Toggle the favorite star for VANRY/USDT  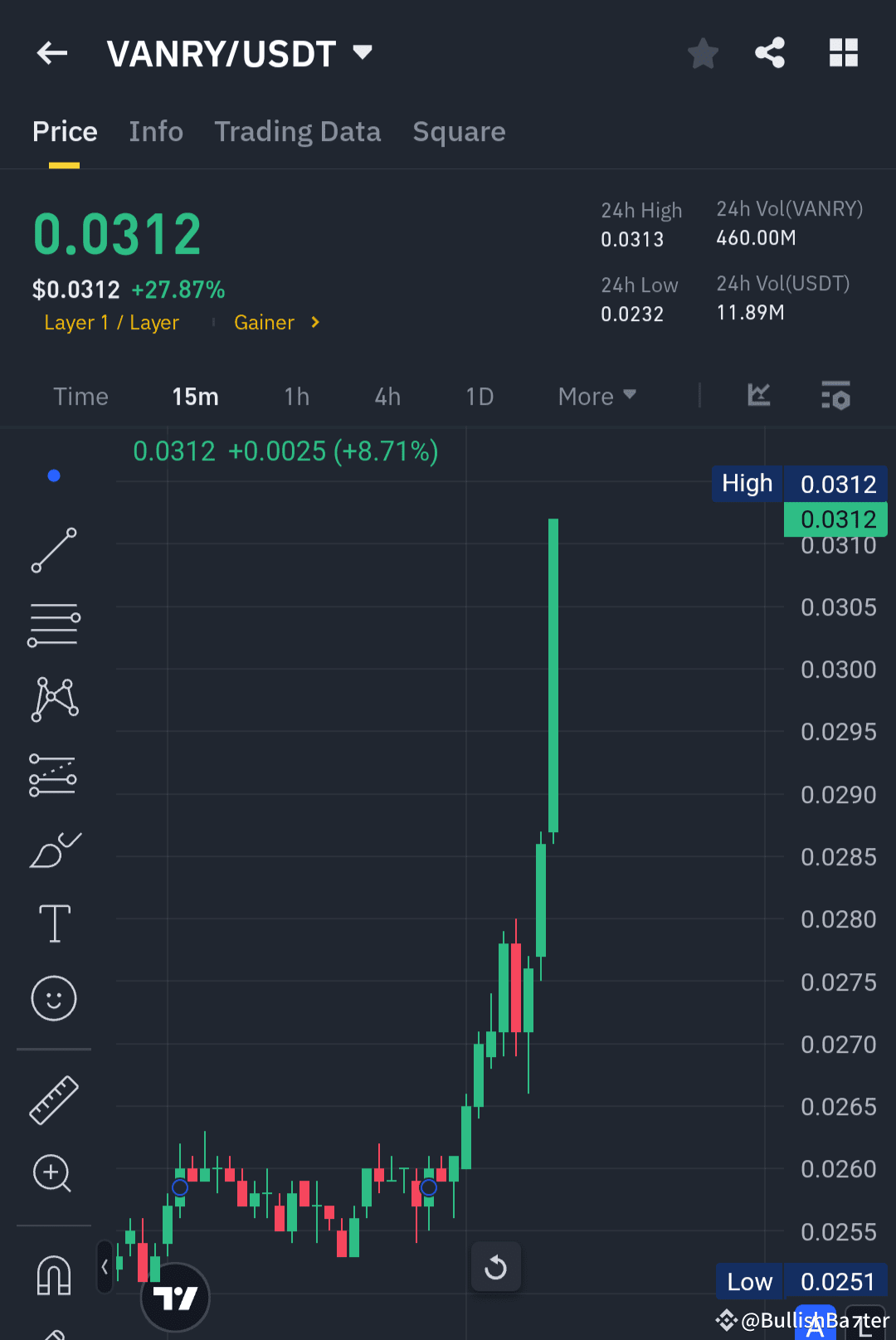tap(703, 52)
